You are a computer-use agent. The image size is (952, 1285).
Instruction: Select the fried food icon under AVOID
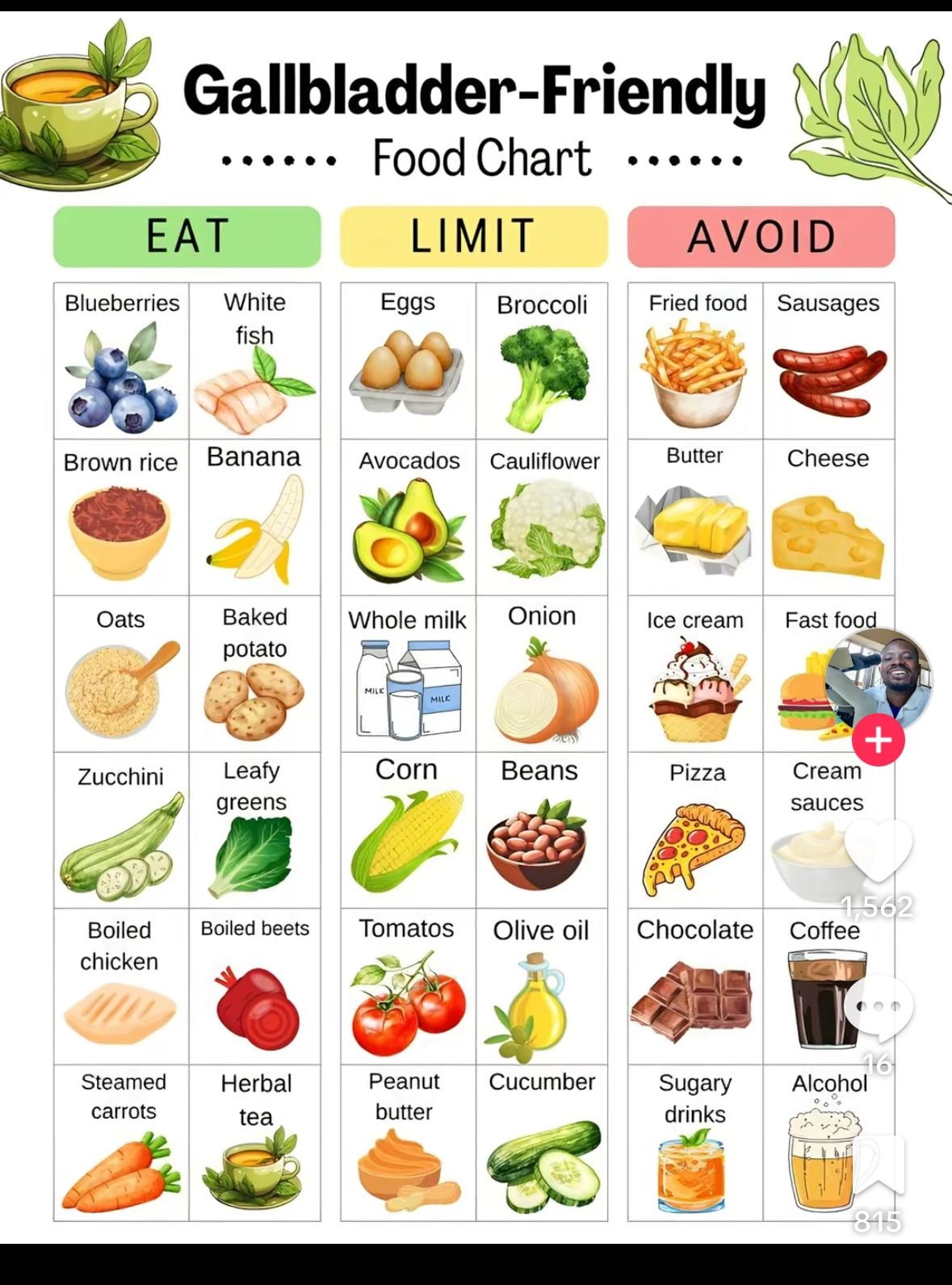tap(696, 372)
